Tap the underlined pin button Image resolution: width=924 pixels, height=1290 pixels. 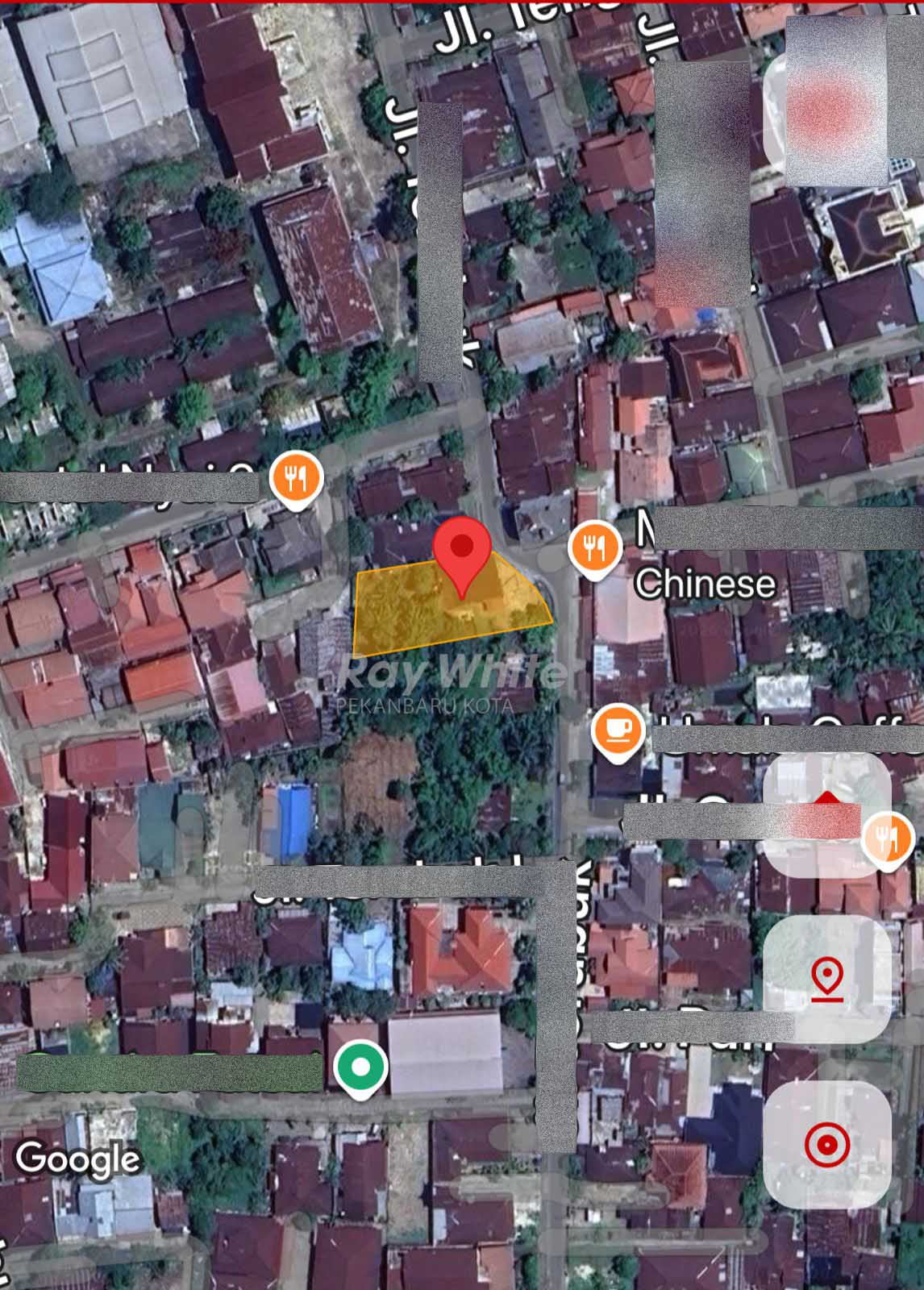click(x=826, y=979)
